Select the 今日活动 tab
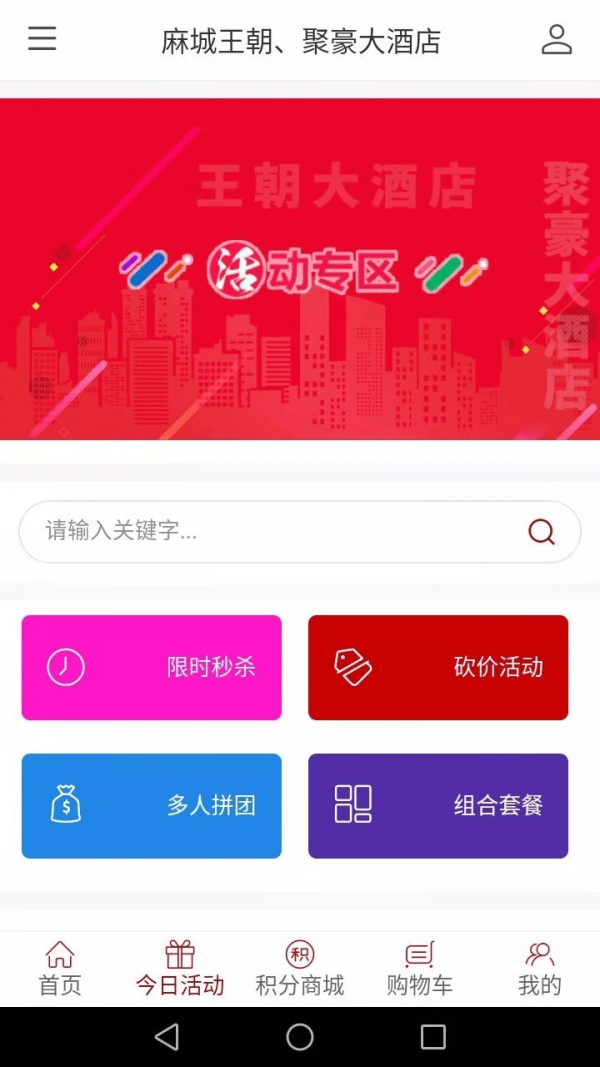Image resolution: width=600 pixels, height=1067 pixels. 180,968
